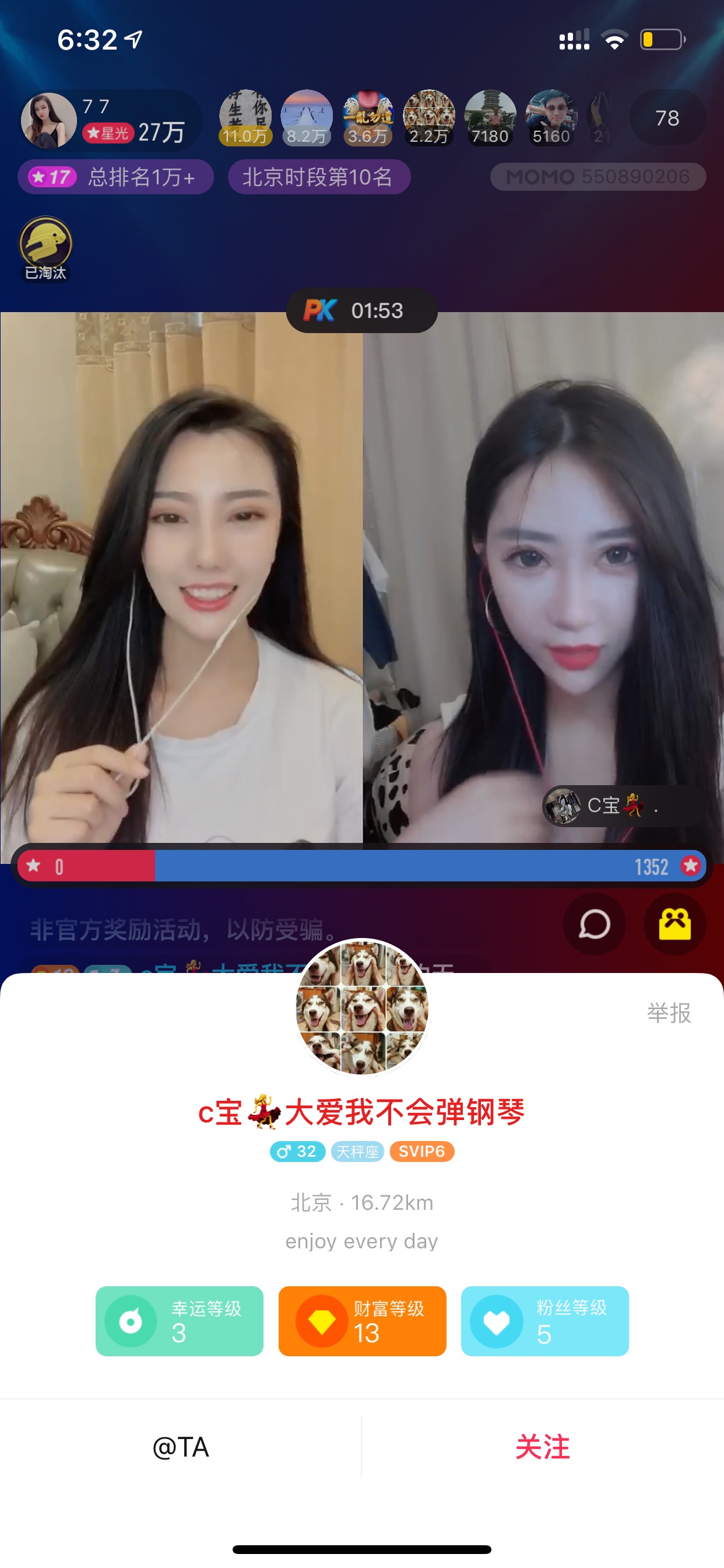Tap the 已淘汰 helmet badge
The image size is (724, 1568).
[45, 249]
